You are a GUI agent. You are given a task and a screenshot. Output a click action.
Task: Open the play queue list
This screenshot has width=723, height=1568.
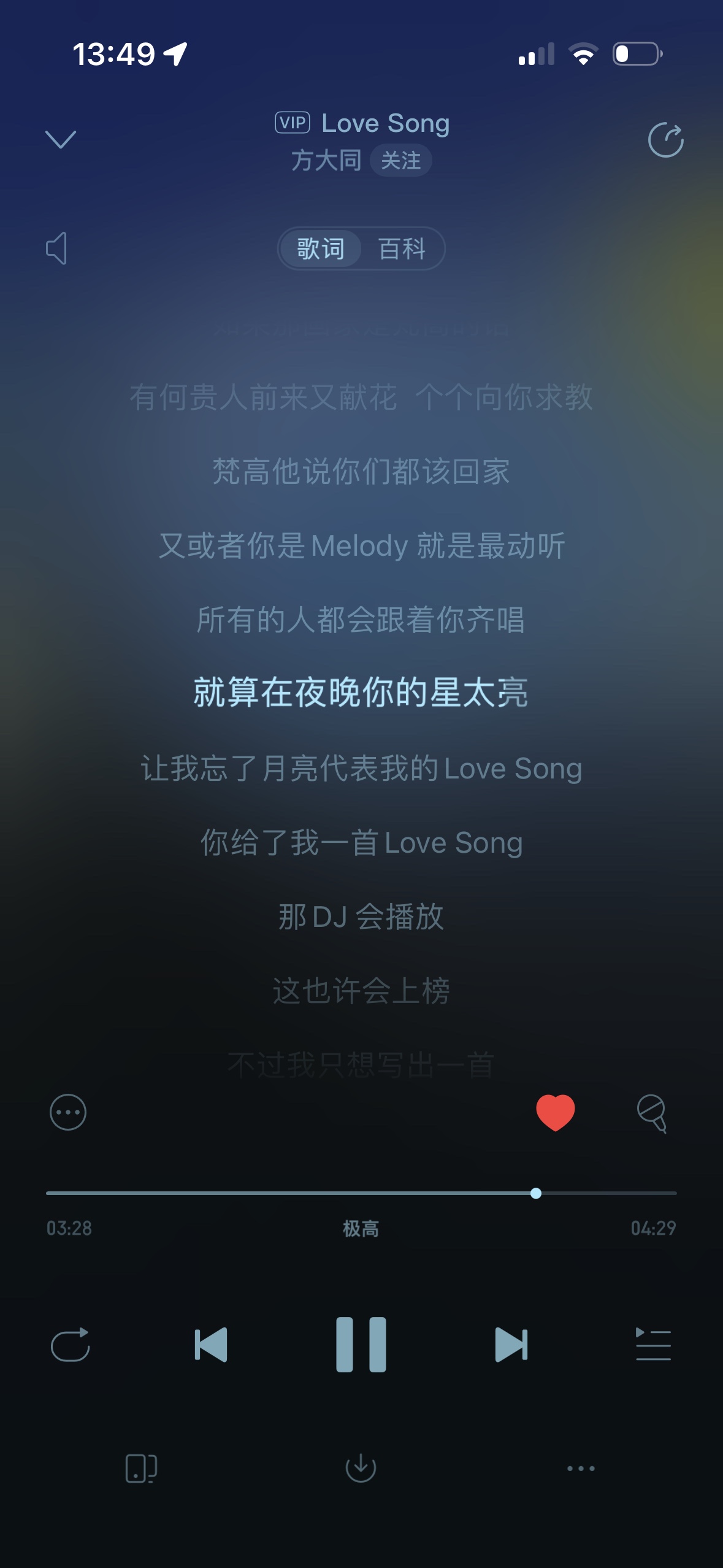pos(653,1345)
